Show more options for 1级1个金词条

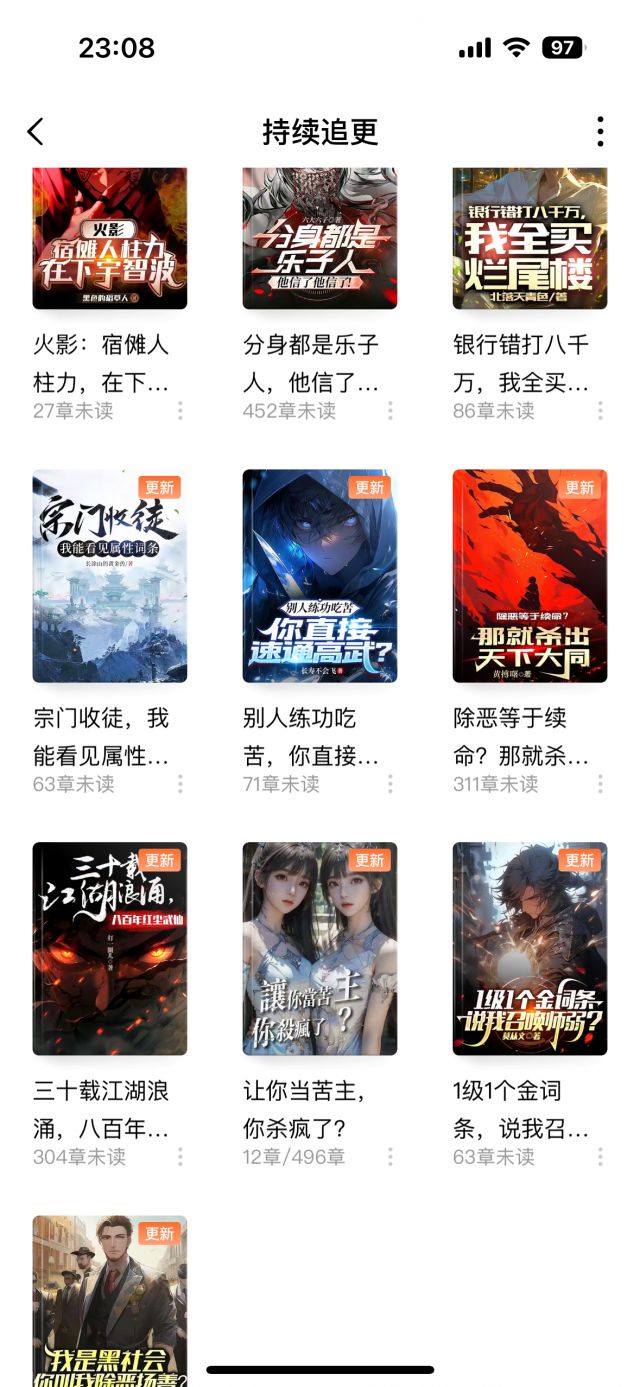[x=600, y=1157]
